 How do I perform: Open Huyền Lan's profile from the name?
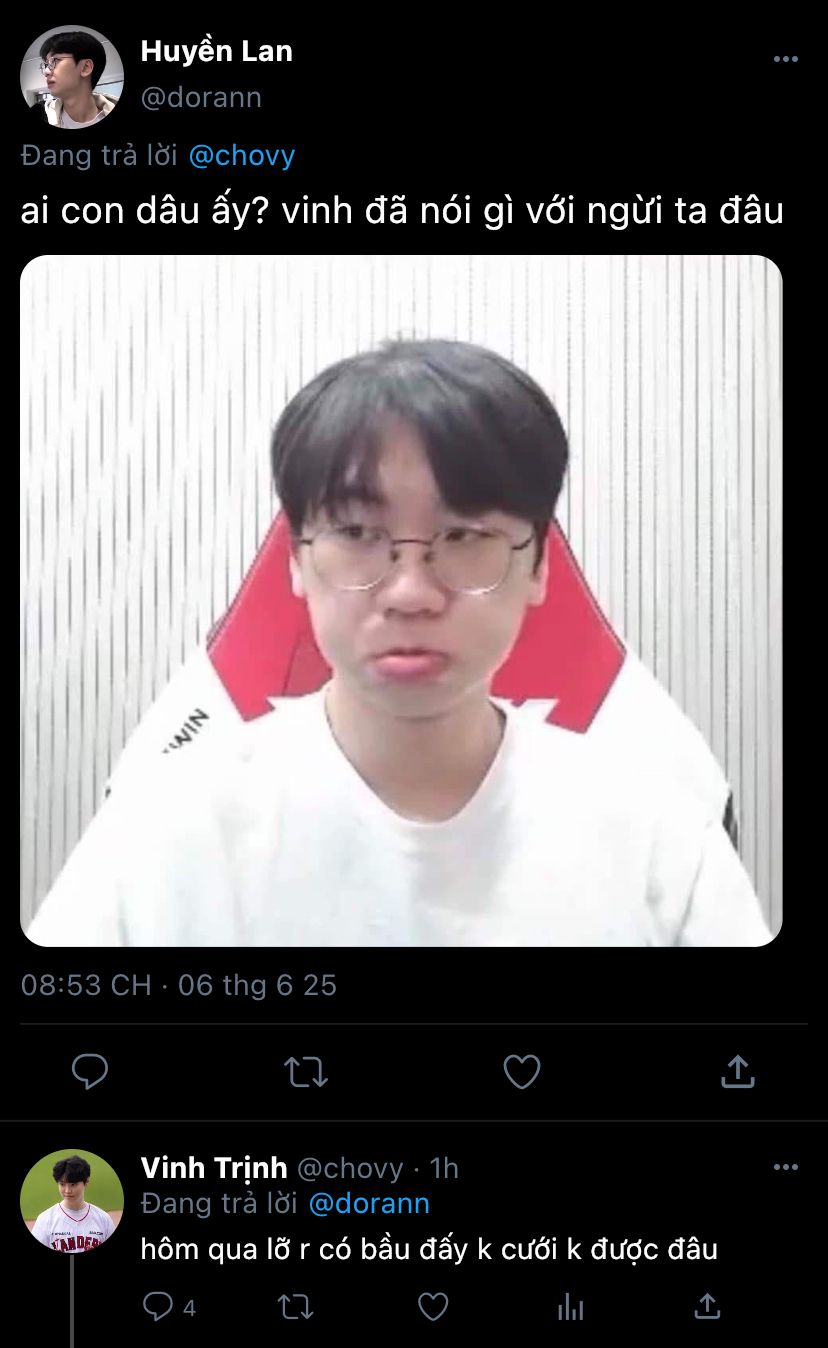[216, 51]
